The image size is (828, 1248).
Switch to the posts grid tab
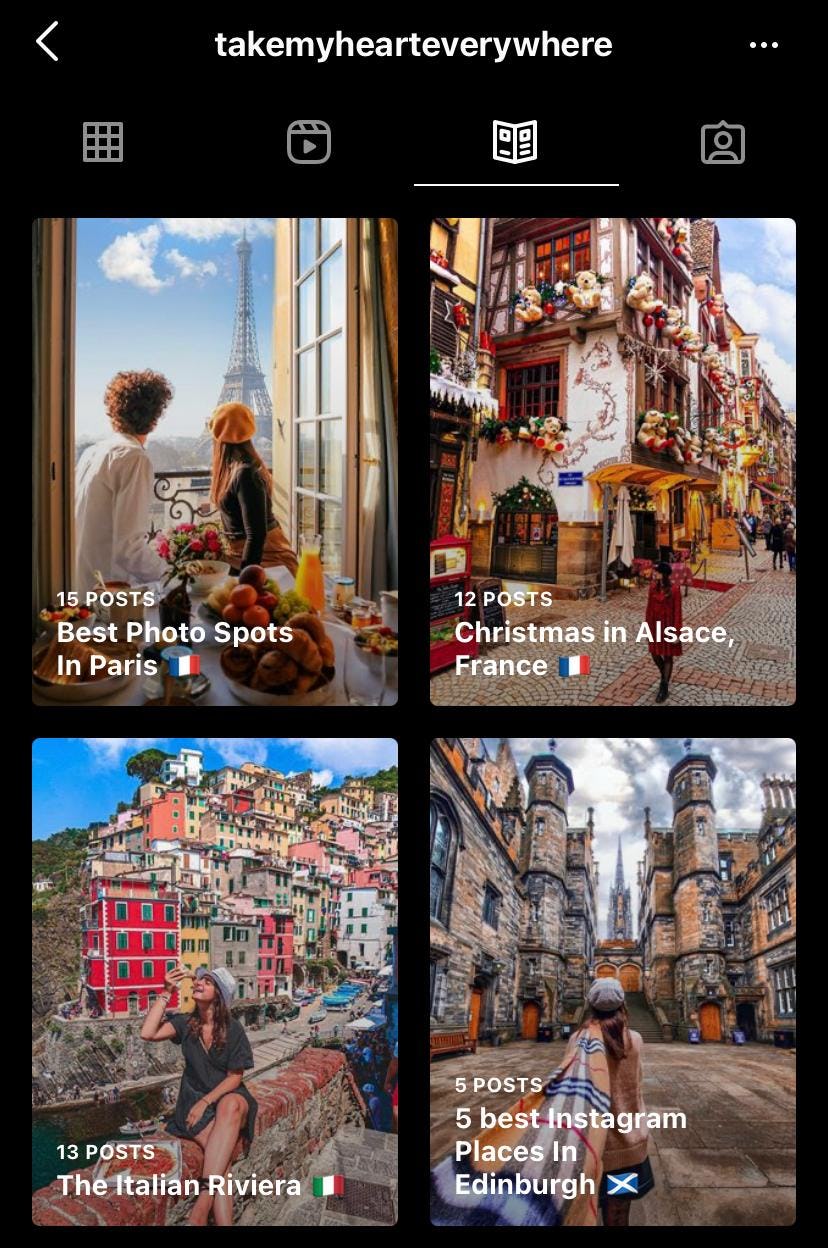103,142
